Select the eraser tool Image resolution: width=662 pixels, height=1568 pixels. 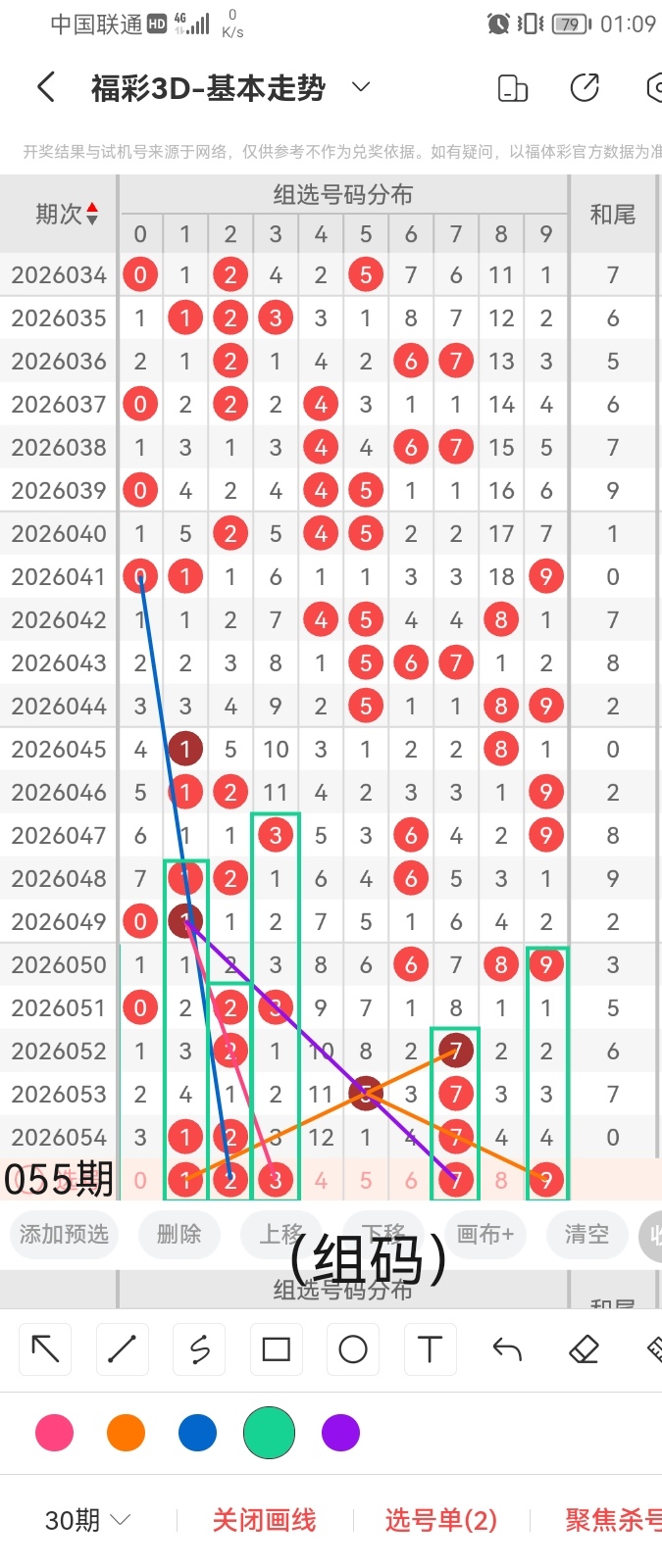click(584, 1349)
